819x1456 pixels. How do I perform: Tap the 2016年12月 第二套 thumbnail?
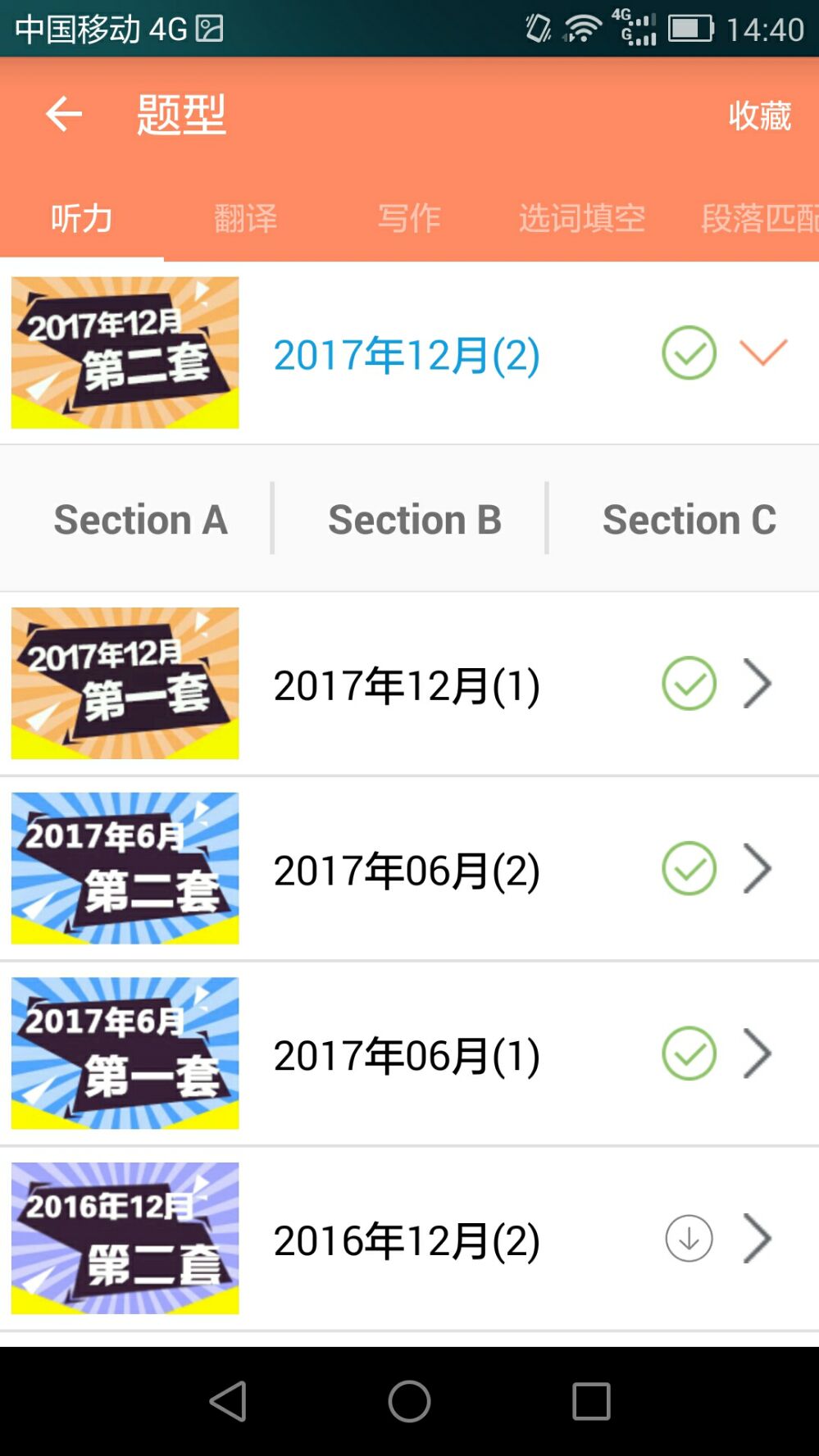point(124,1239)
